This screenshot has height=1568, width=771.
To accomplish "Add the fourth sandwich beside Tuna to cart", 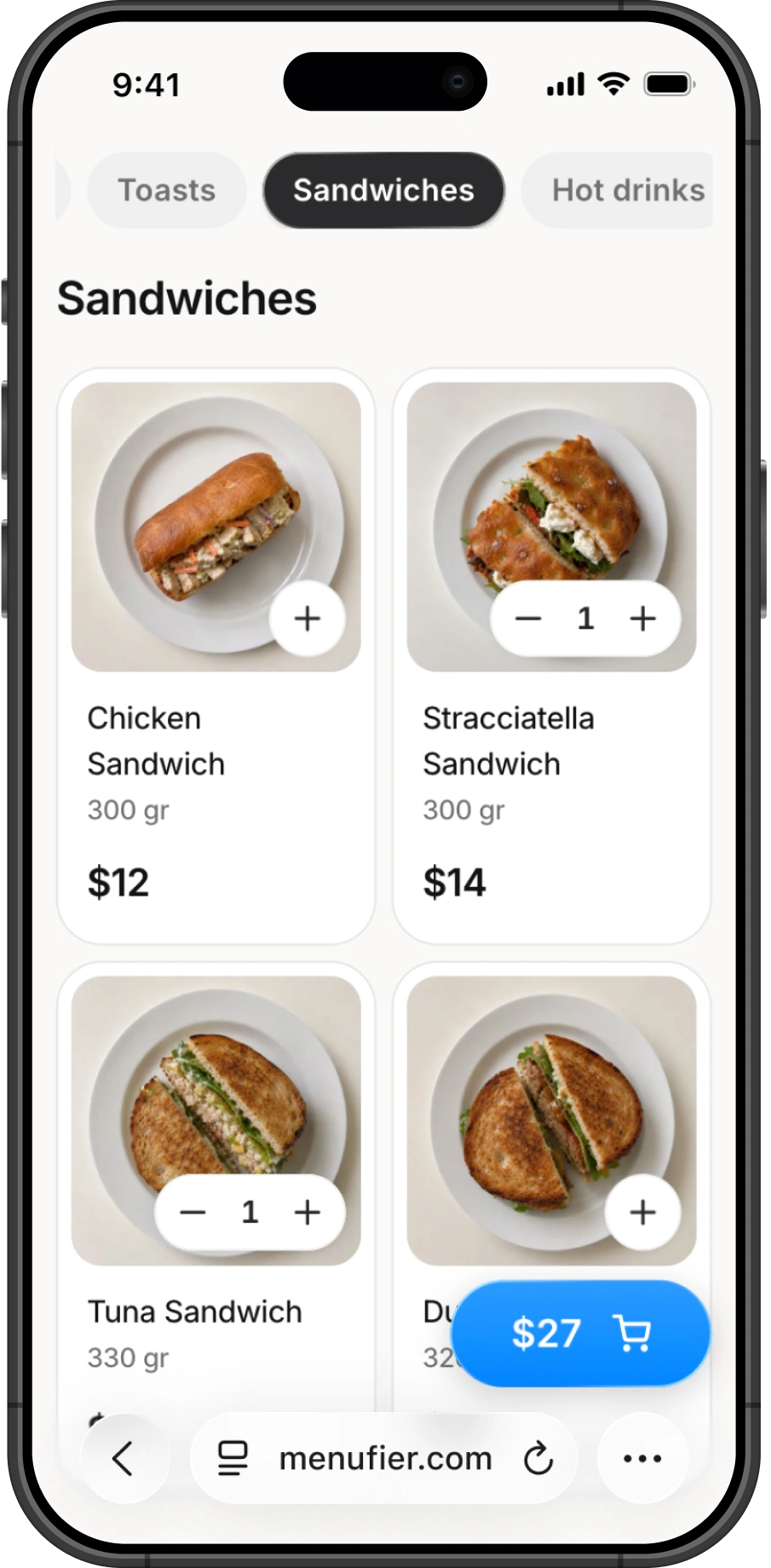I will click(643, 1212).
